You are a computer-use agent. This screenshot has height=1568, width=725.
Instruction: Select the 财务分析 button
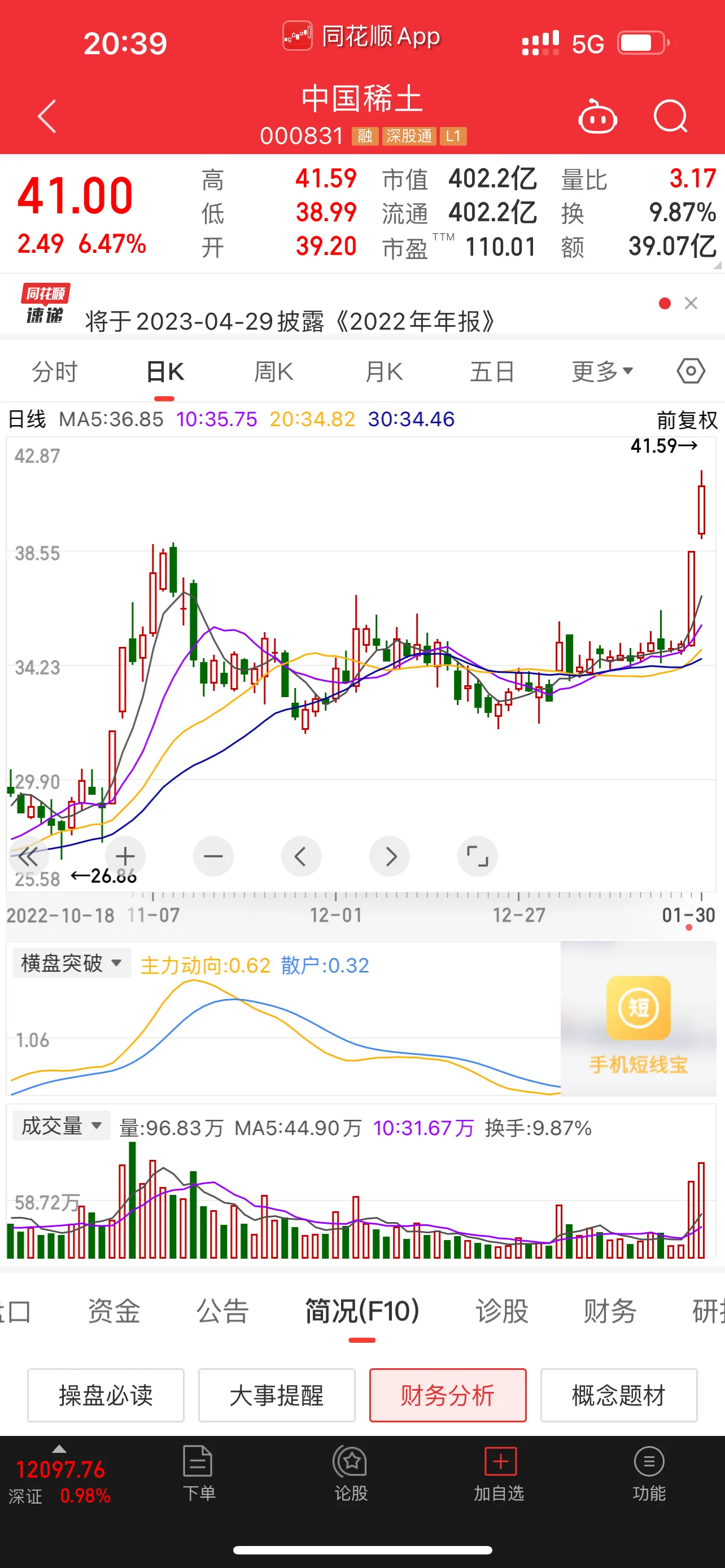coord(447,1395)
